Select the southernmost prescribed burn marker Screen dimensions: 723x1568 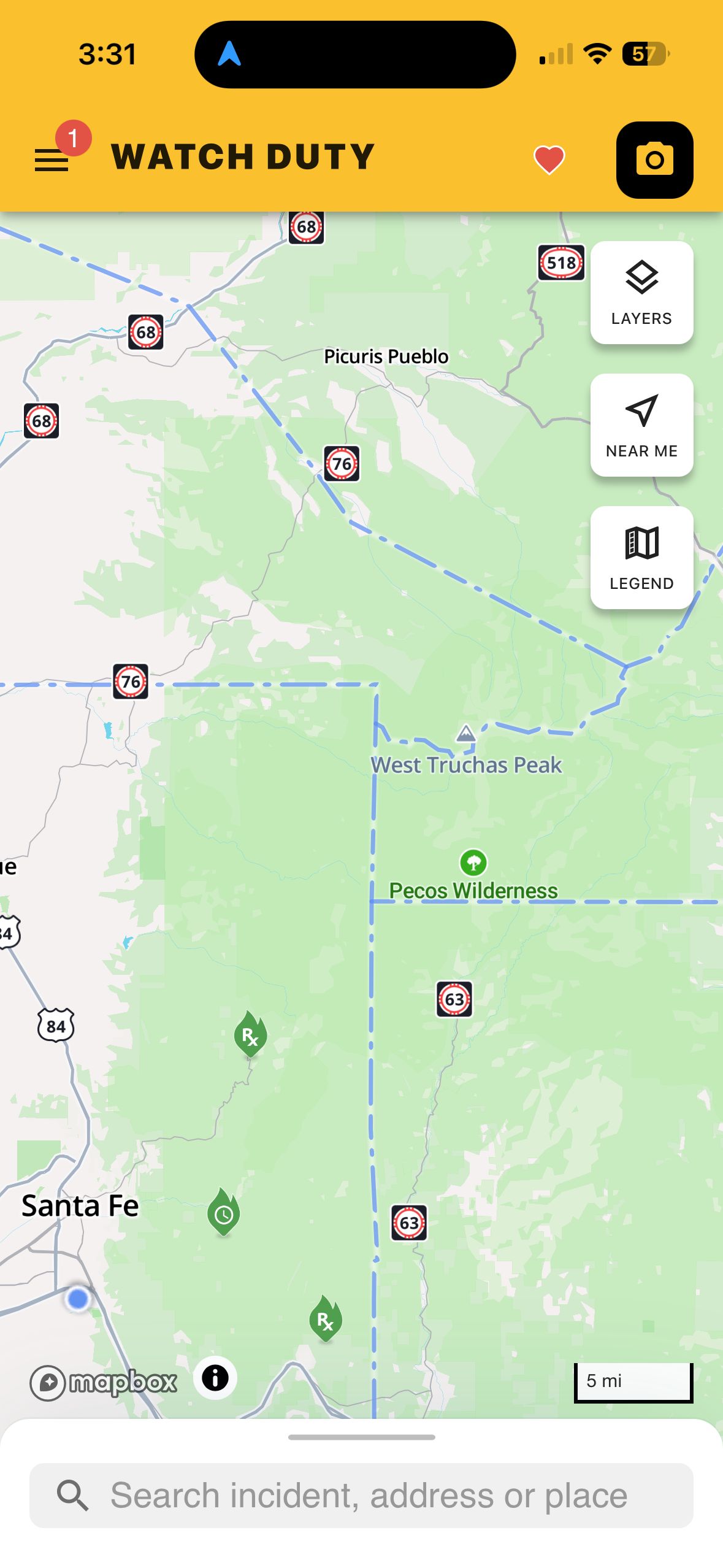[x=325, y=1319]
